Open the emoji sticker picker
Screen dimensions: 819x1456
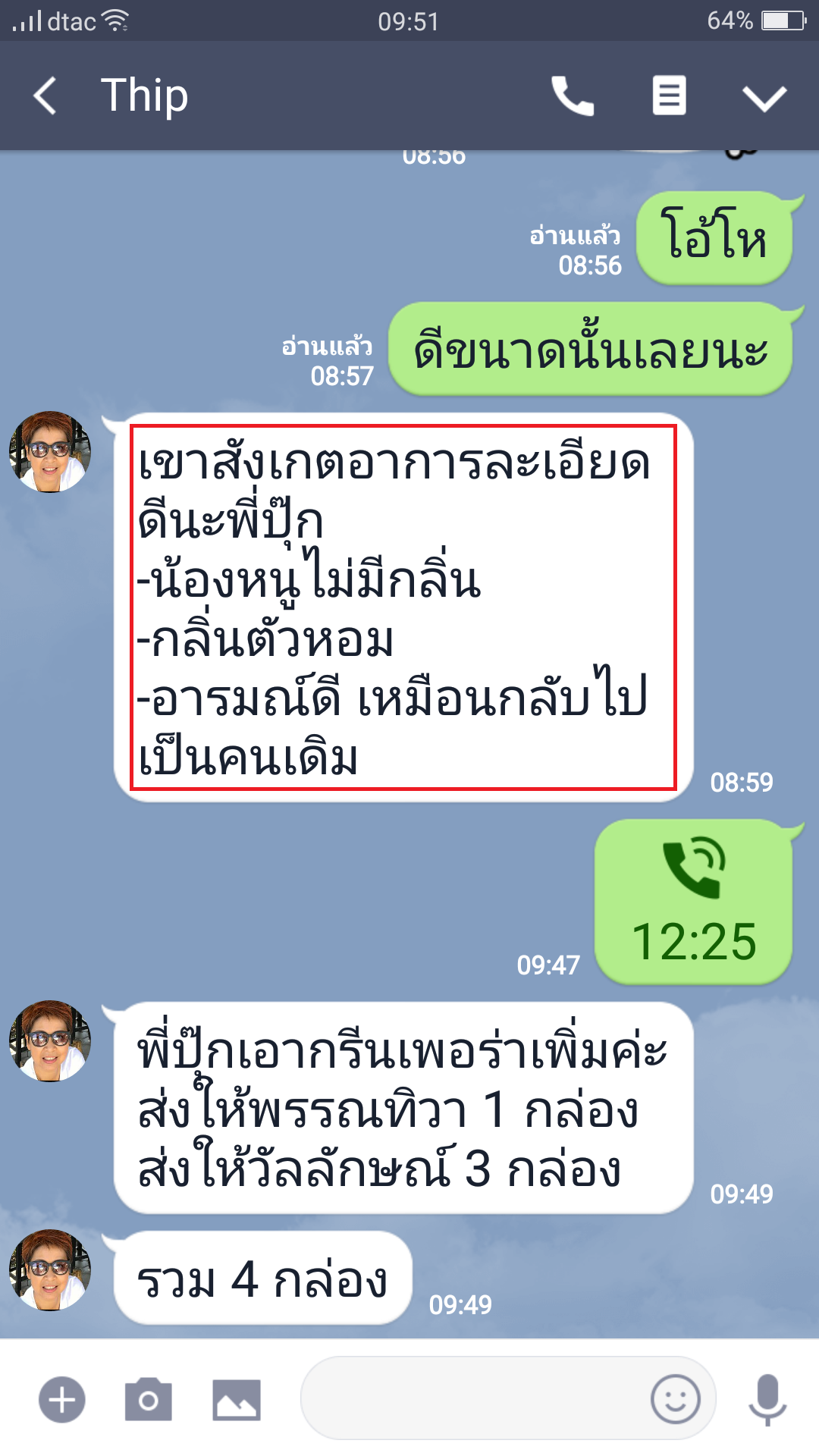pyautogui.click(x=675, y=1399)
